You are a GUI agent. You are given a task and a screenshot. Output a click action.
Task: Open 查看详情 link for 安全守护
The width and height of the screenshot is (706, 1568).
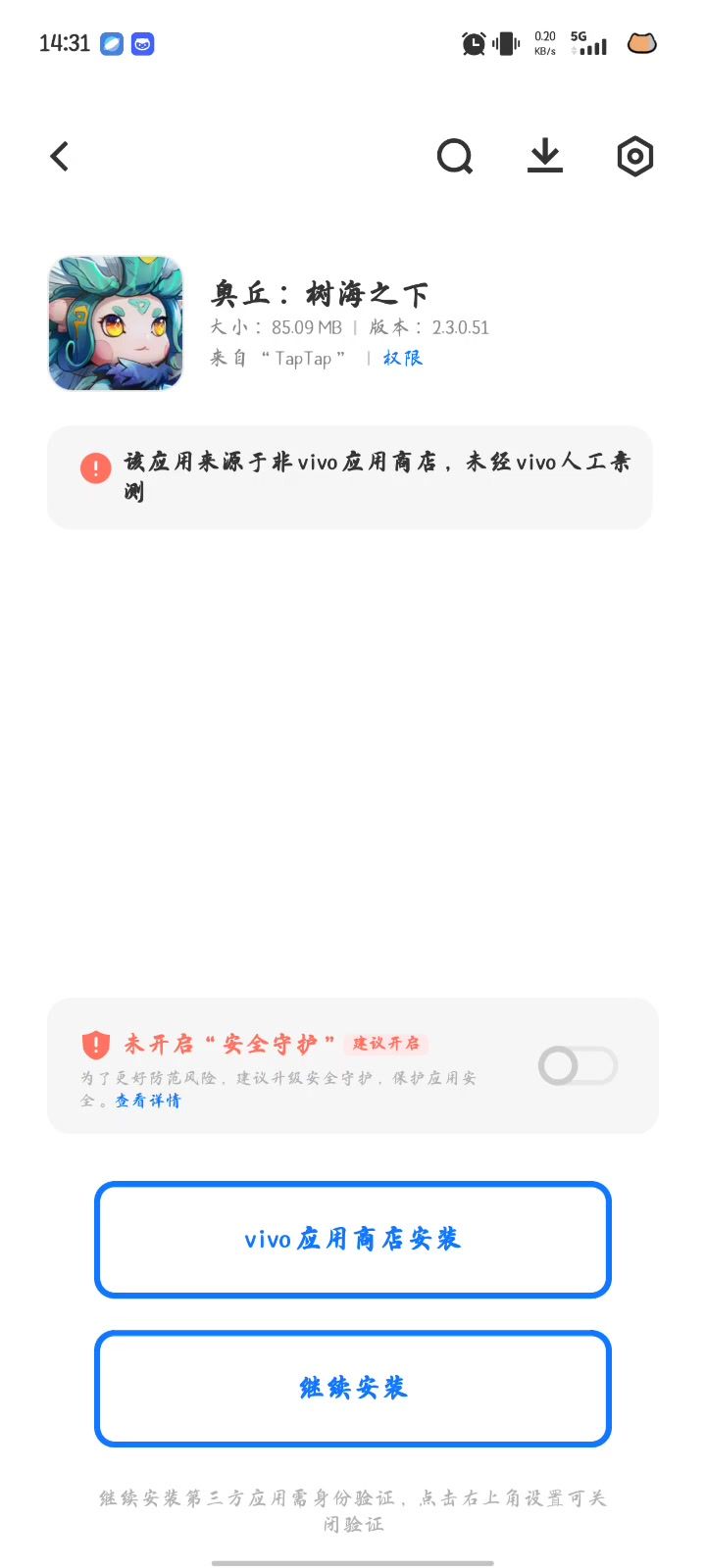(148, 1101)
